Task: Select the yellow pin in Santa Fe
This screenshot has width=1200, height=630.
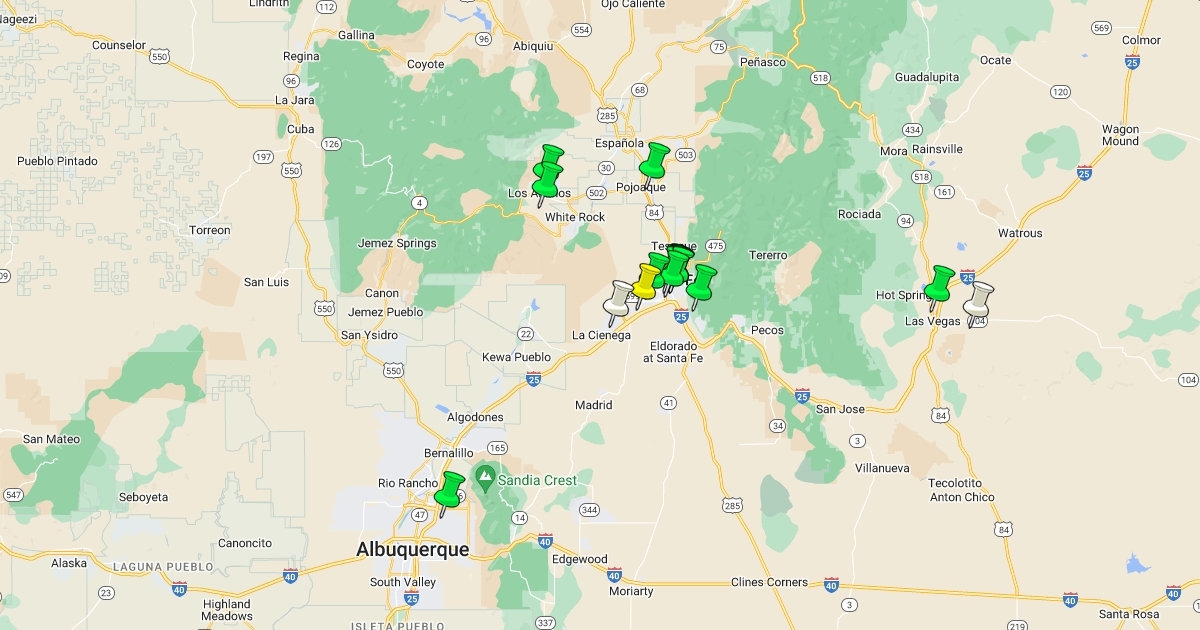Action: point(645,284)
